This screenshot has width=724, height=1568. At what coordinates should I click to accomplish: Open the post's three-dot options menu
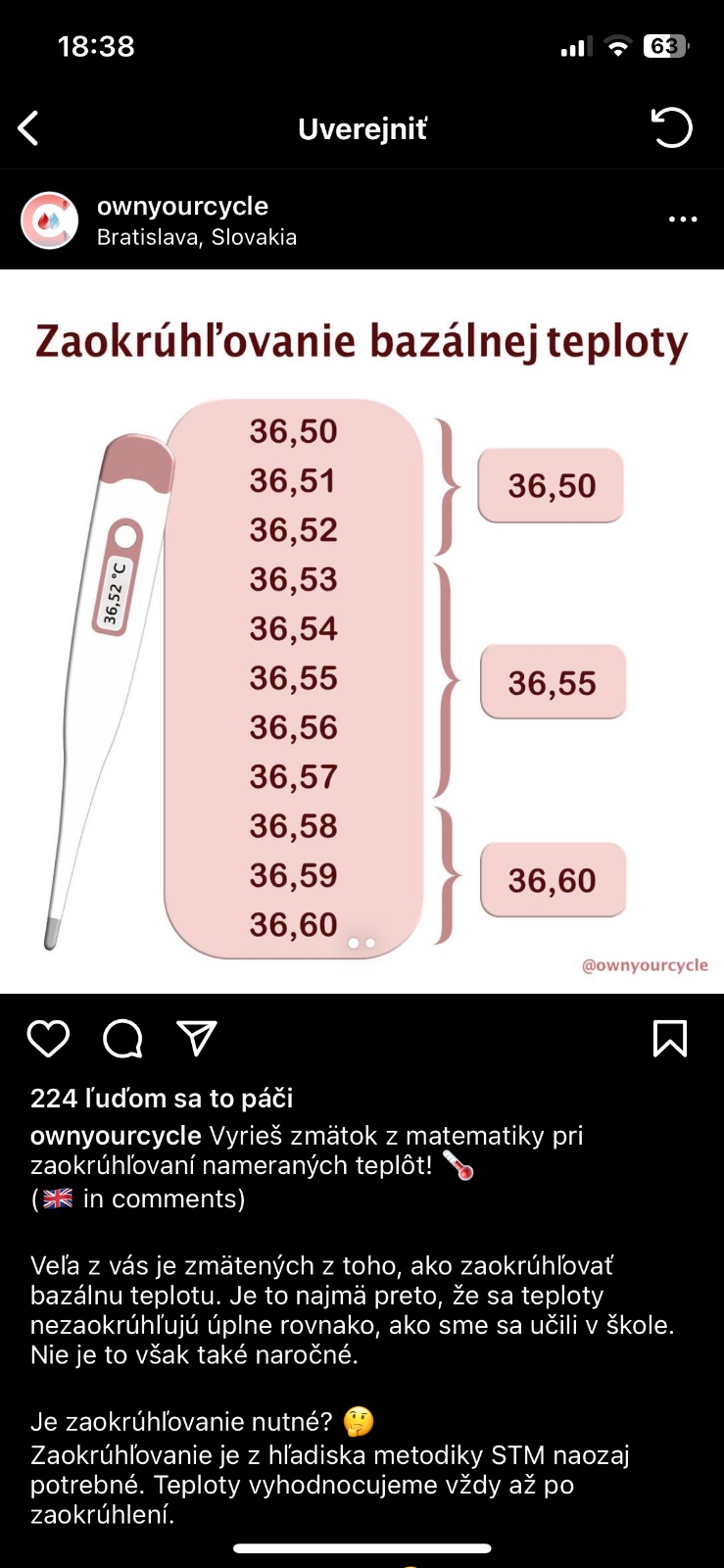(x=683, y=220)
